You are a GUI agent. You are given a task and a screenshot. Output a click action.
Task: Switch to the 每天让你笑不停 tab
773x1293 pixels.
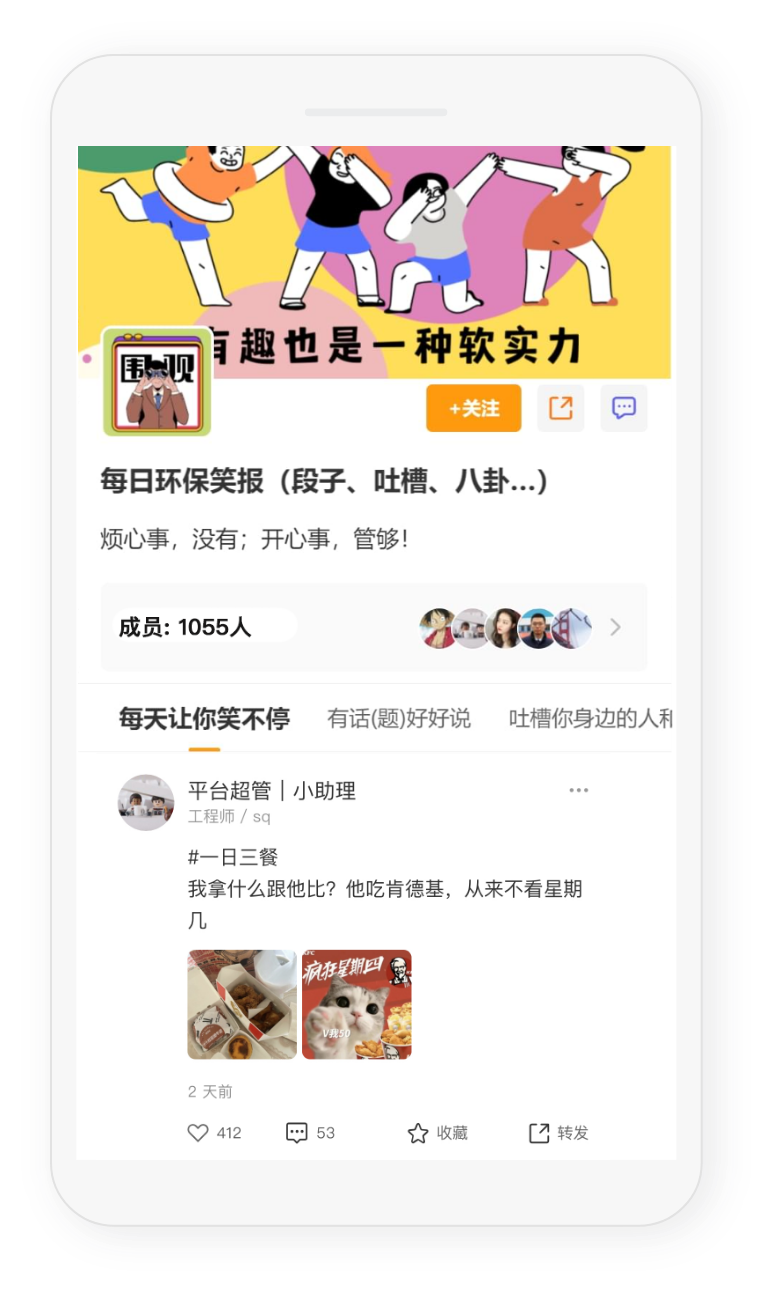(x=204, y=718)
